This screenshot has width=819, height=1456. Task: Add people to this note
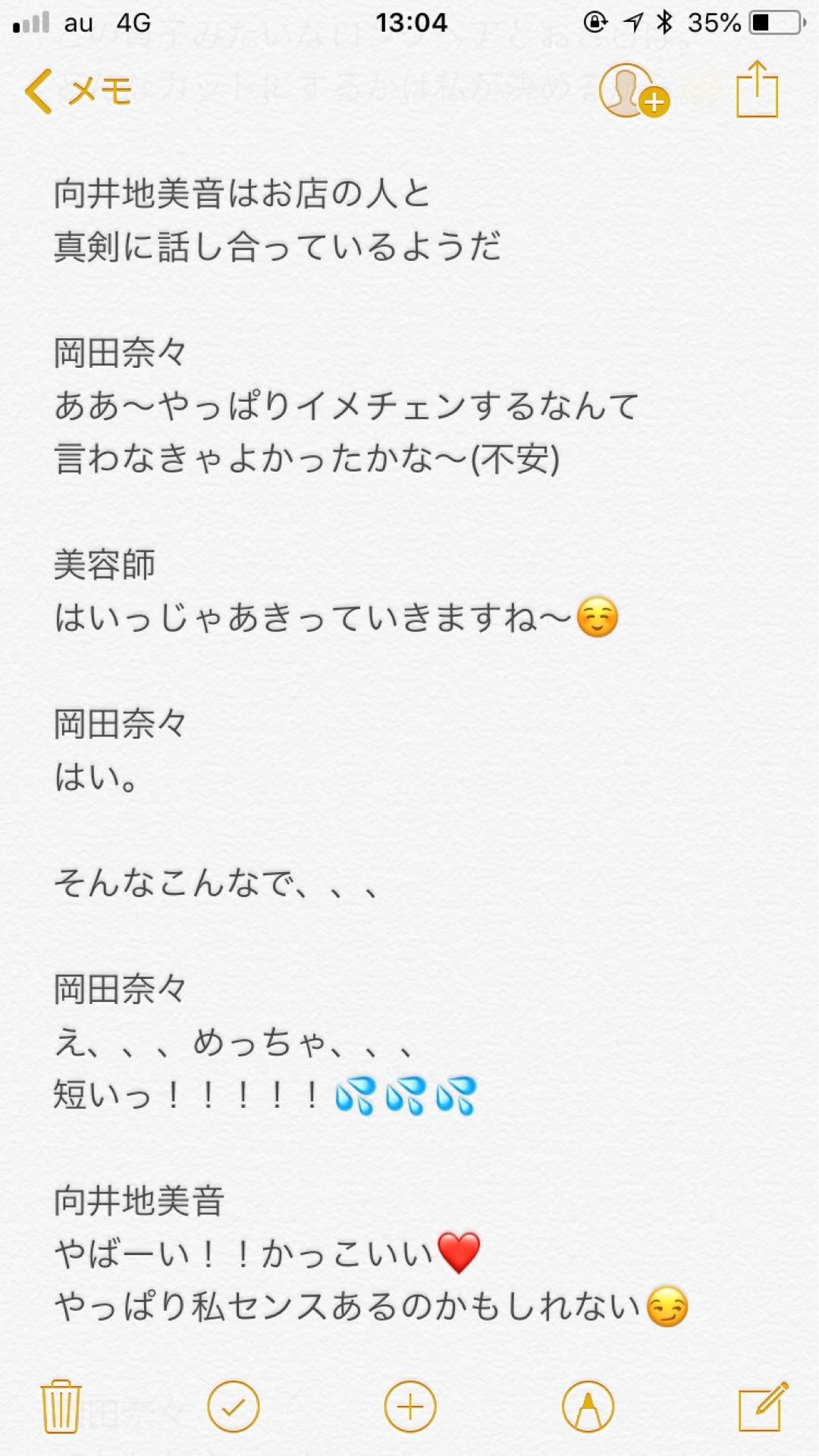coord(634,91)
